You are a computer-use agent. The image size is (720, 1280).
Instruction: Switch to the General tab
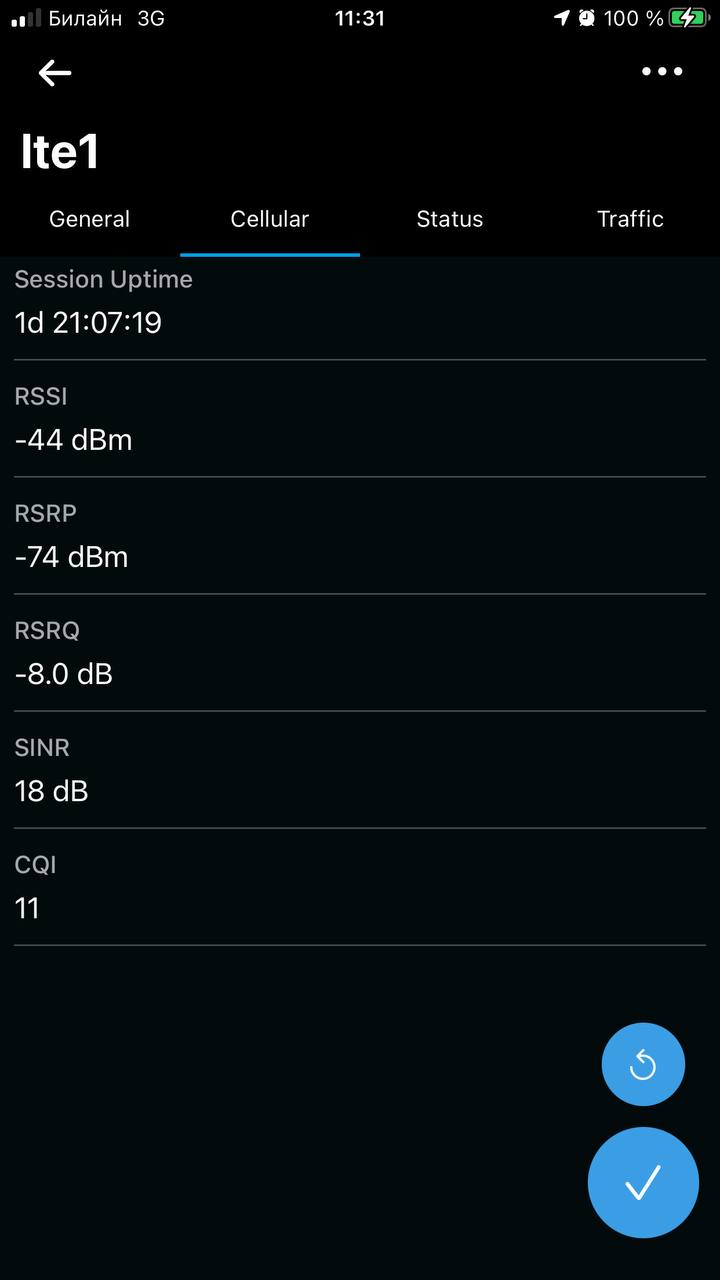tap(90, 219)
